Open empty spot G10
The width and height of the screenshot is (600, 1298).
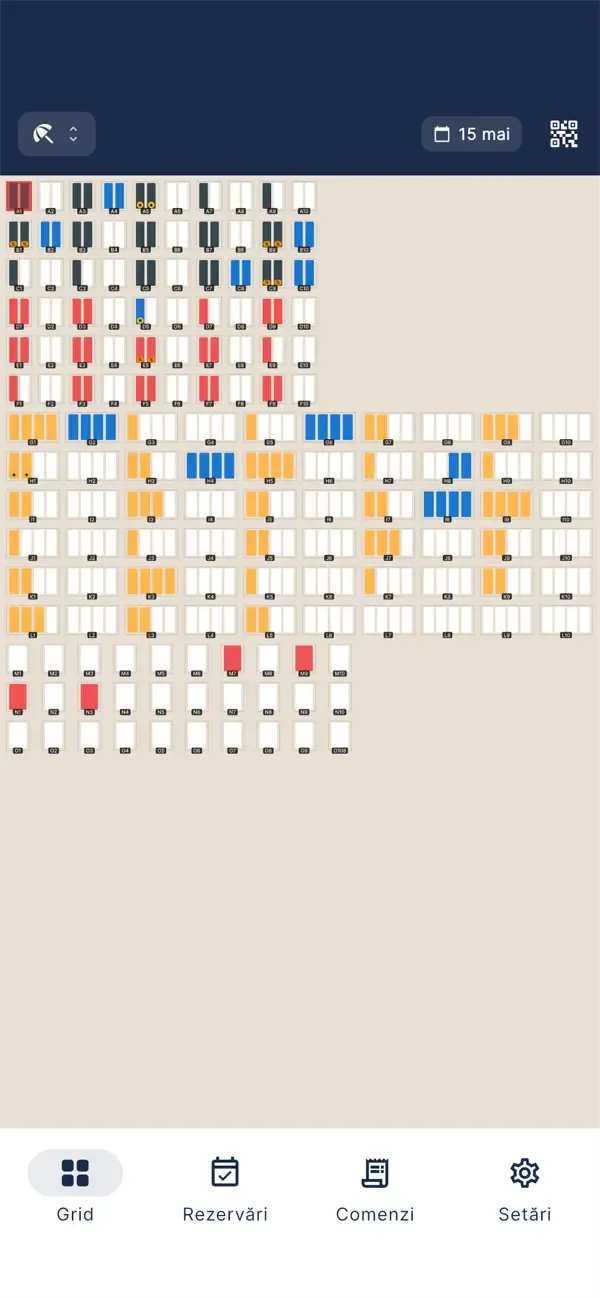tap(566, 429)
